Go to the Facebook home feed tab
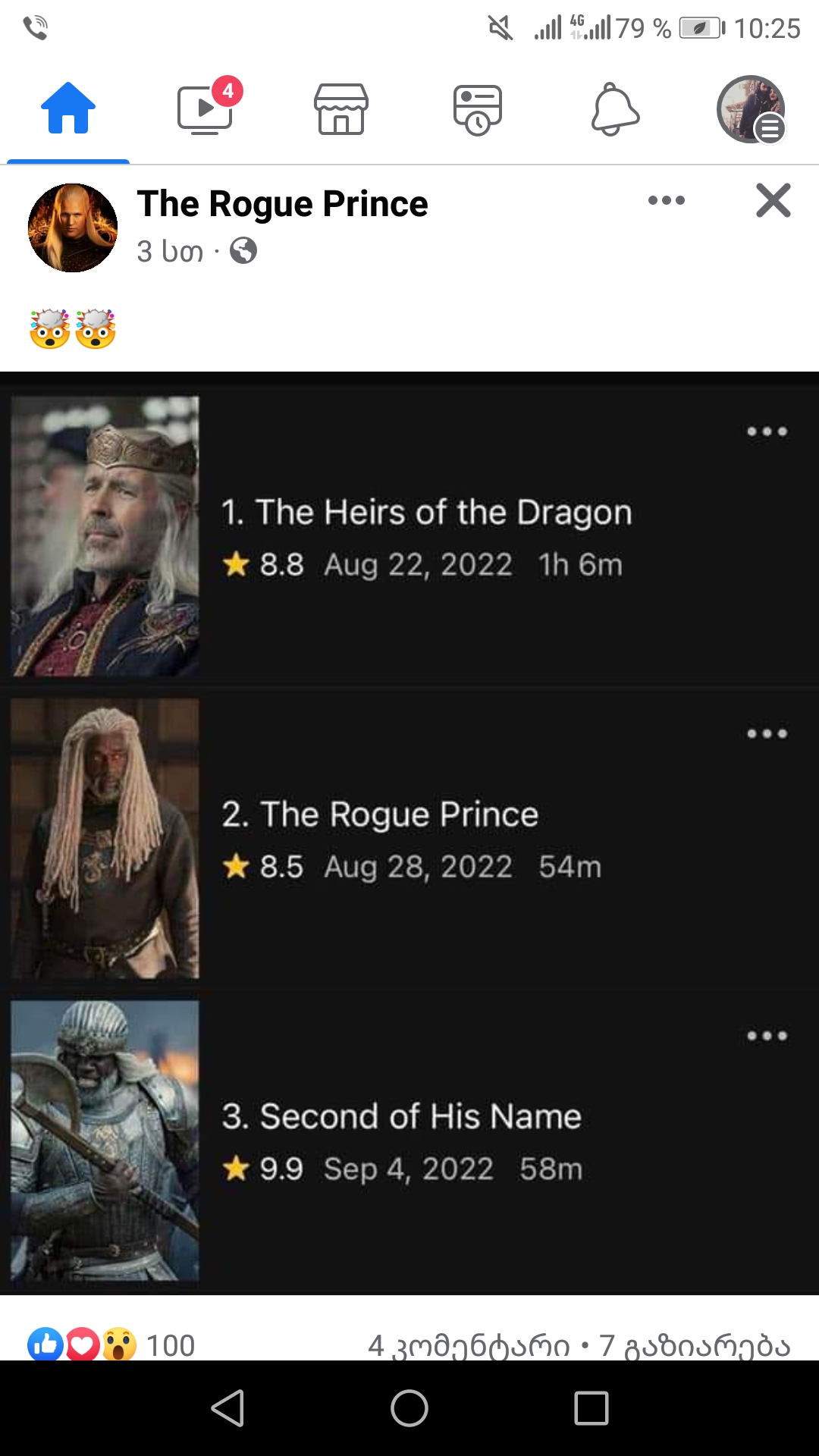This screenshot has width=819, height=1456. (x=68, y=108)
